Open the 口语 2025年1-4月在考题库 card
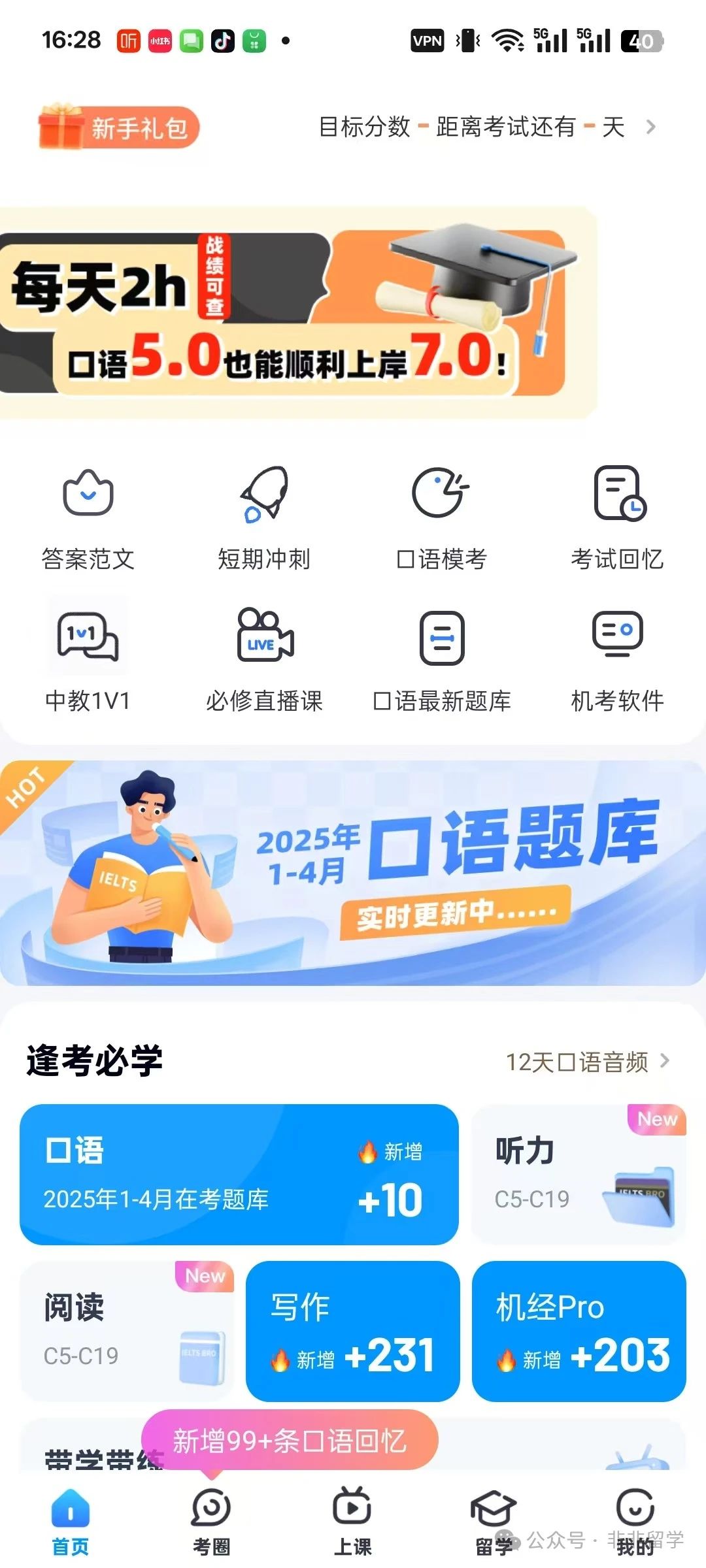The width and height of the screenshot is (706, 1568). (239, 1174)
